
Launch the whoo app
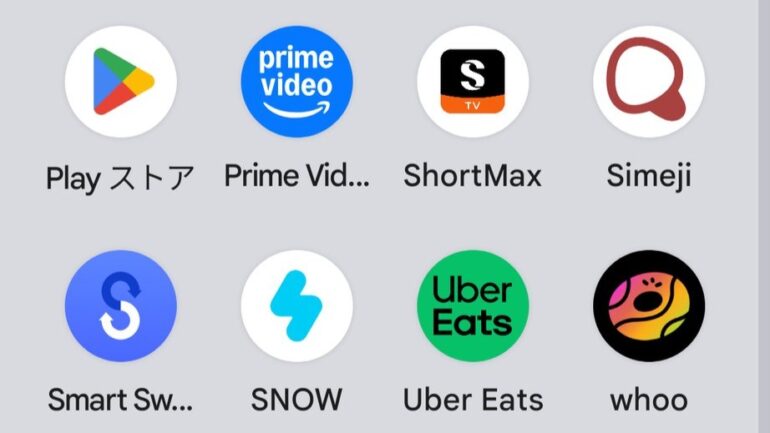(649, 306)
